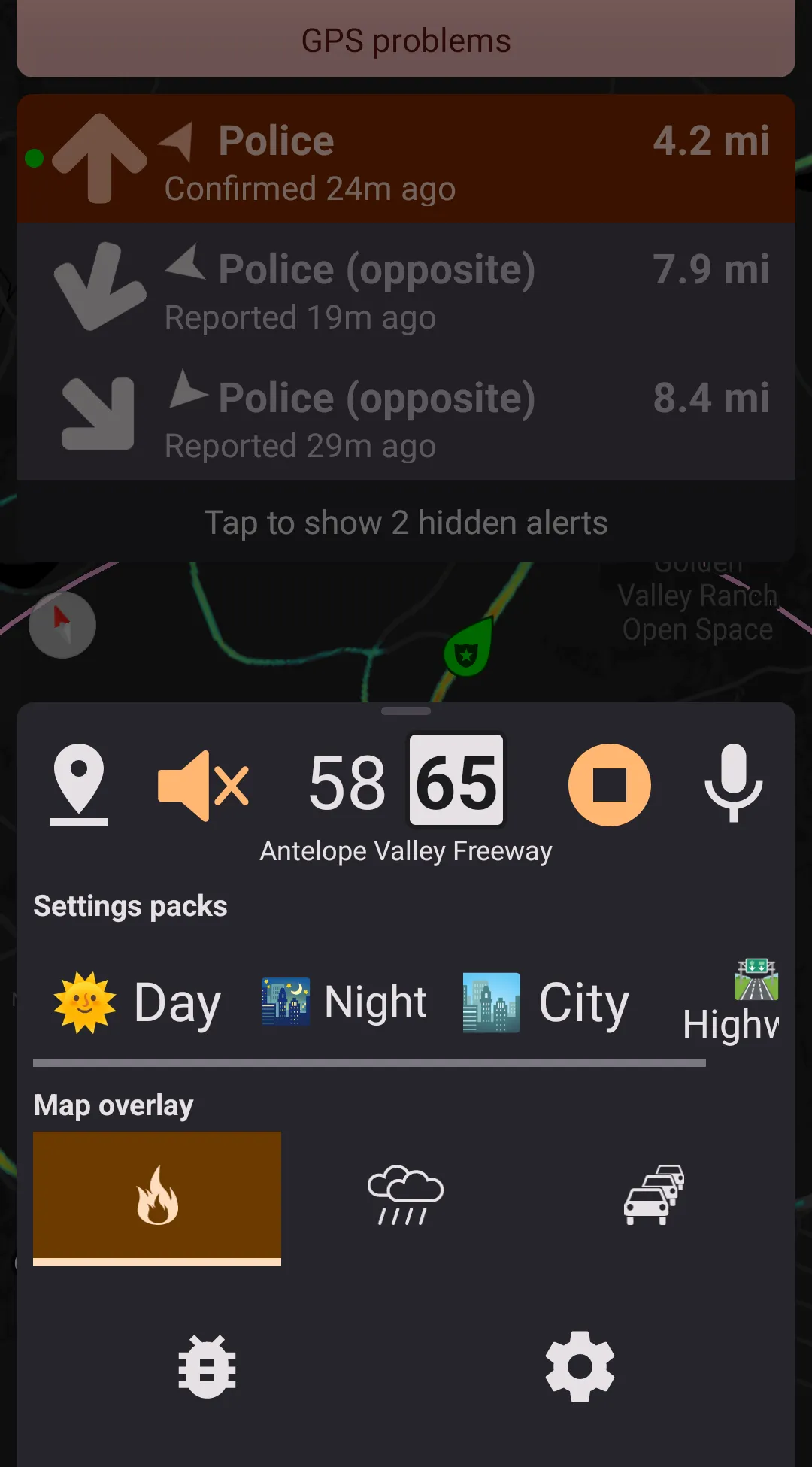This screenshot has height=1467, width=812.
Task: Select the Police (opposite) alert at 8.4 mi
Action: [x=406, y=417]
